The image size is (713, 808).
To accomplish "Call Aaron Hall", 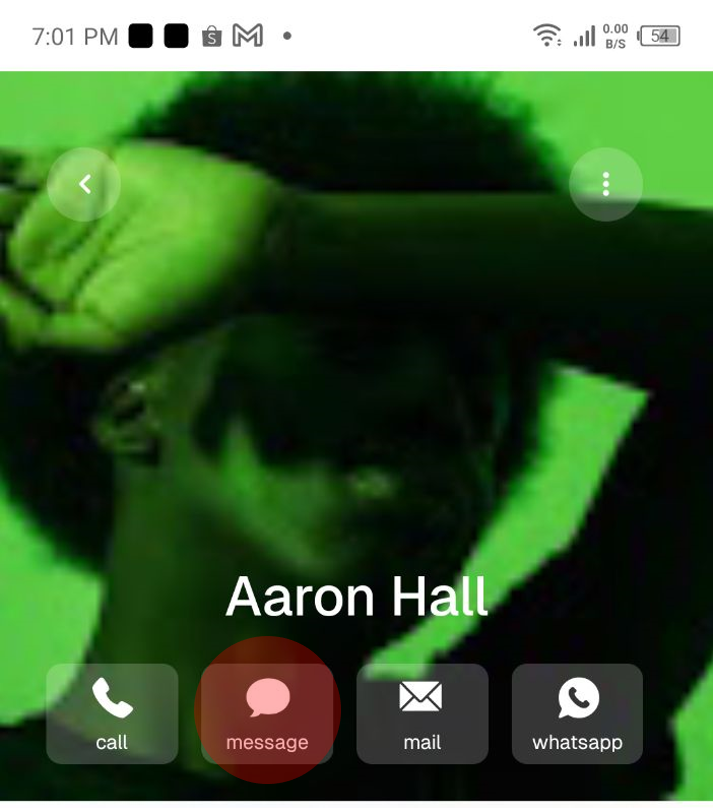I will 112,713.
